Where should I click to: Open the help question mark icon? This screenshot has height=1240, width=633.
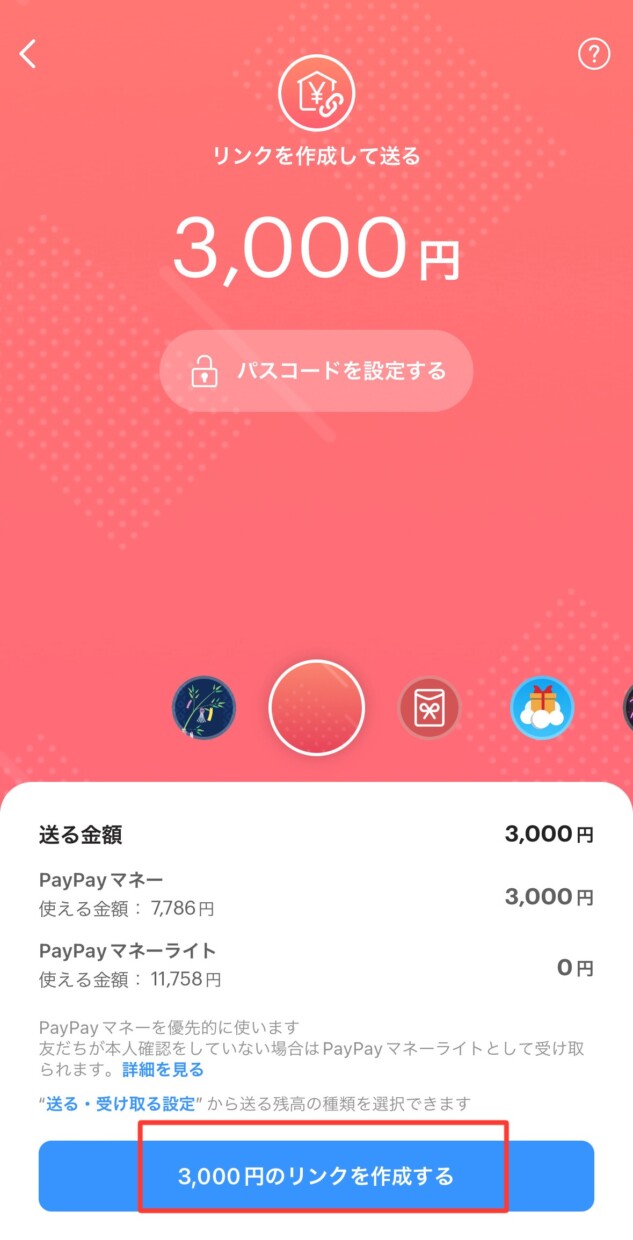click(594, 54)
